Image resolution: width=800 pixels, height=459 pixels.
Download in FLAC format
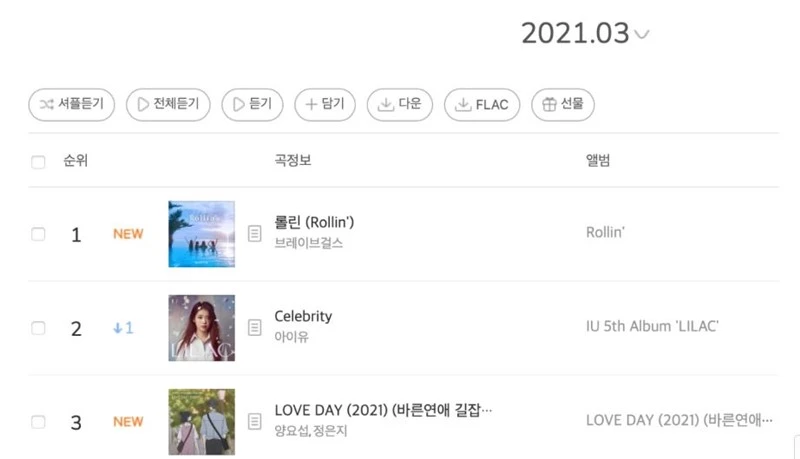click(482, 104)
